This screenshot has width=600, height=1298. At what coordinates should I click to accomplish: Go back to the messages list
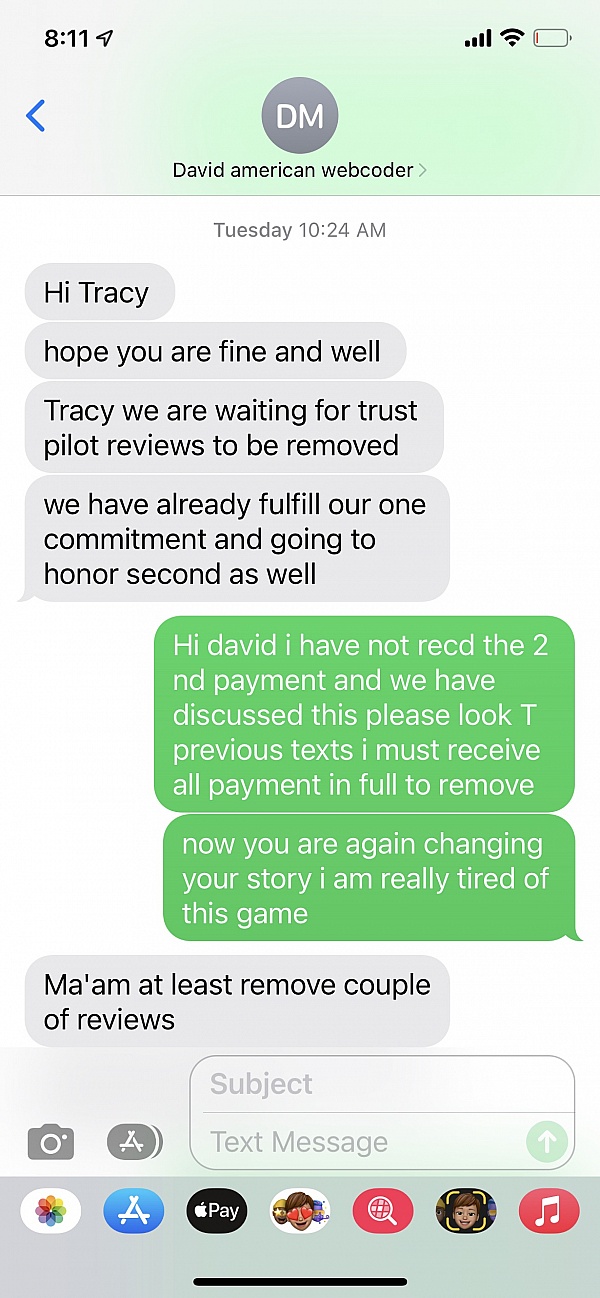(x=36, y=117)
